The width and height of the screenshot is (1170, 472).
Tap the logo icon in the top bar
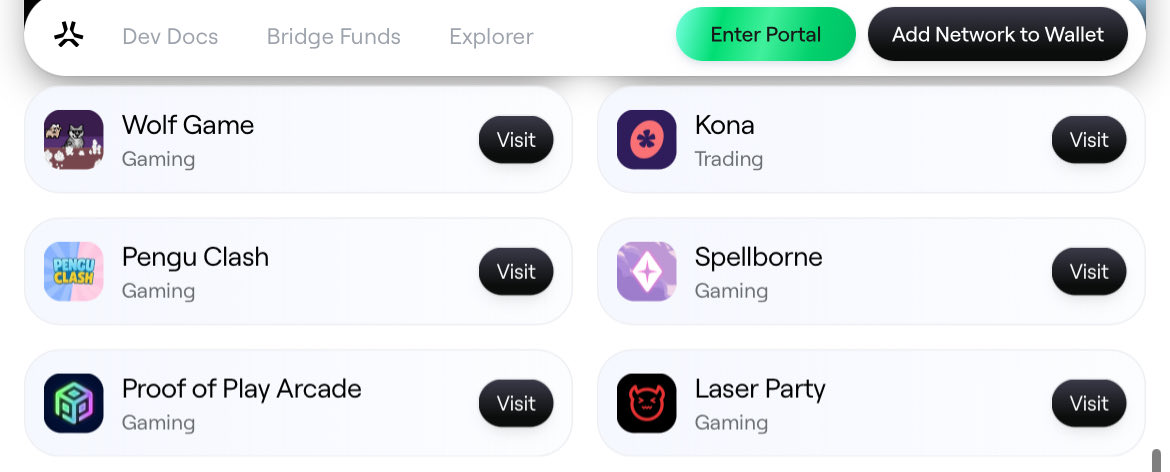69,36
